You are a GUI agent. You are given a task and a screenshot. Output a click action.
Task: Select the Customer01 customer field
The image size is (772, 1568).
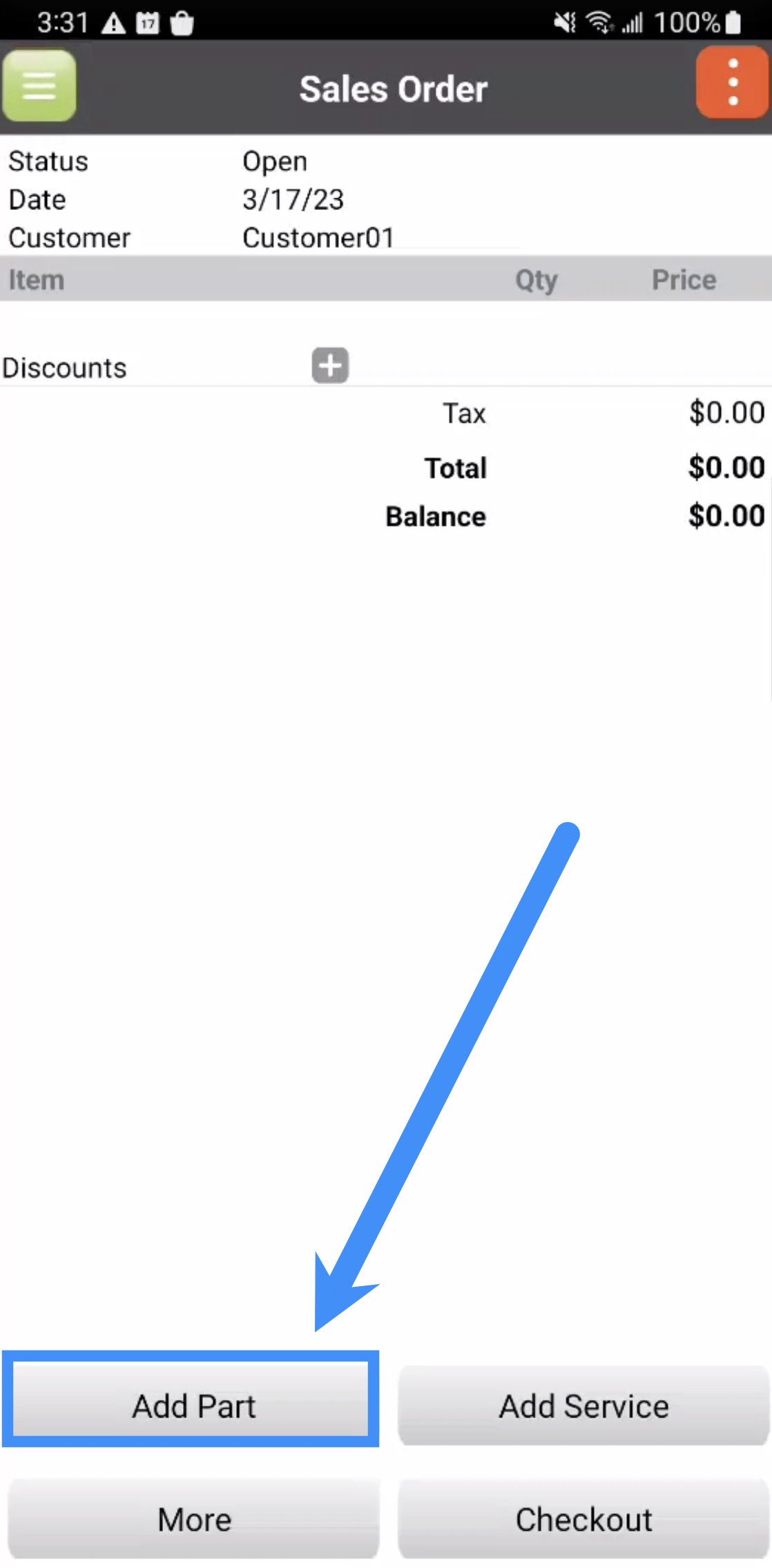[x=318, y=238]
